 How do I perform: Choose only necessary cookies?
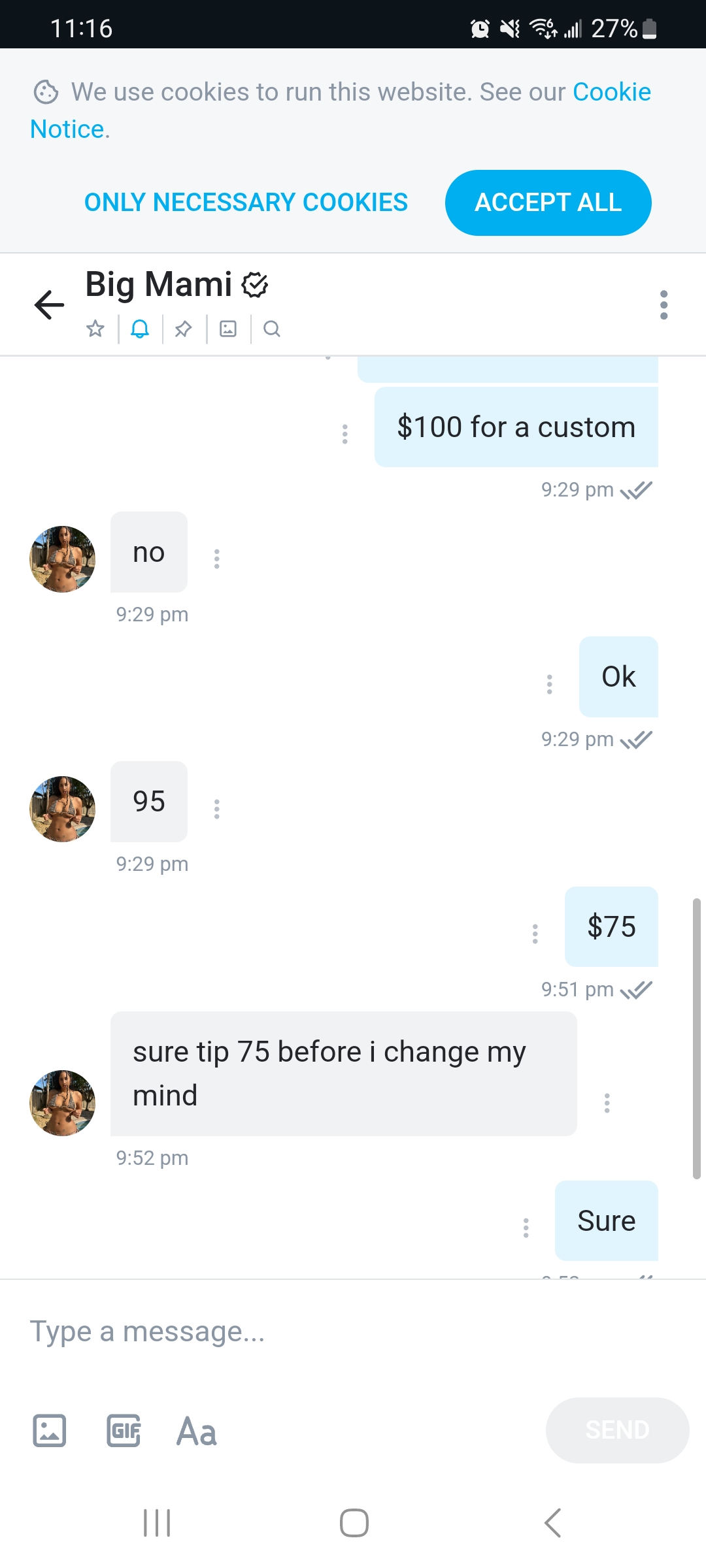246,203
